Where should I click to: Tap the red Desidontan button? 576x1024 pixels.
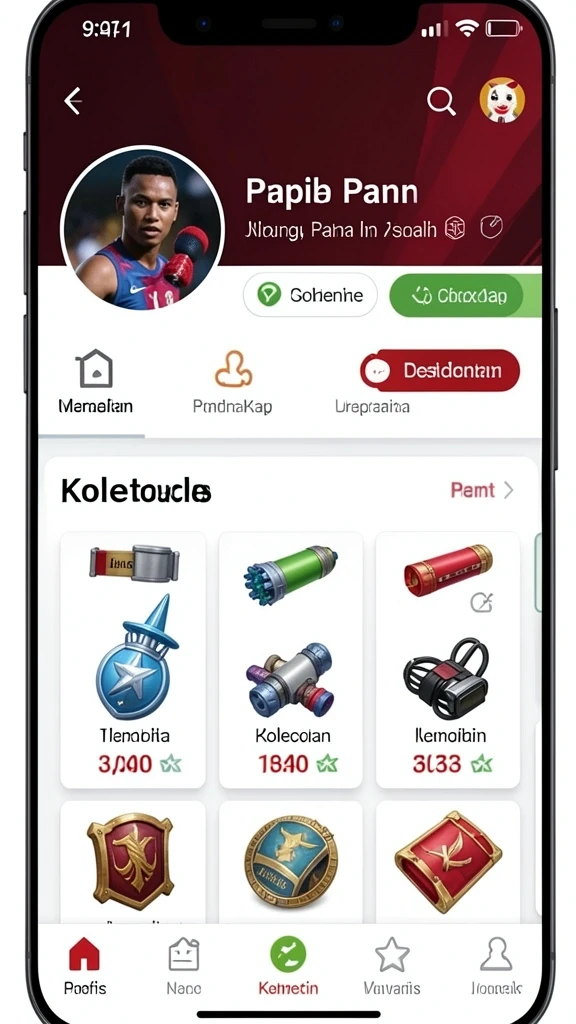(440, 371)
